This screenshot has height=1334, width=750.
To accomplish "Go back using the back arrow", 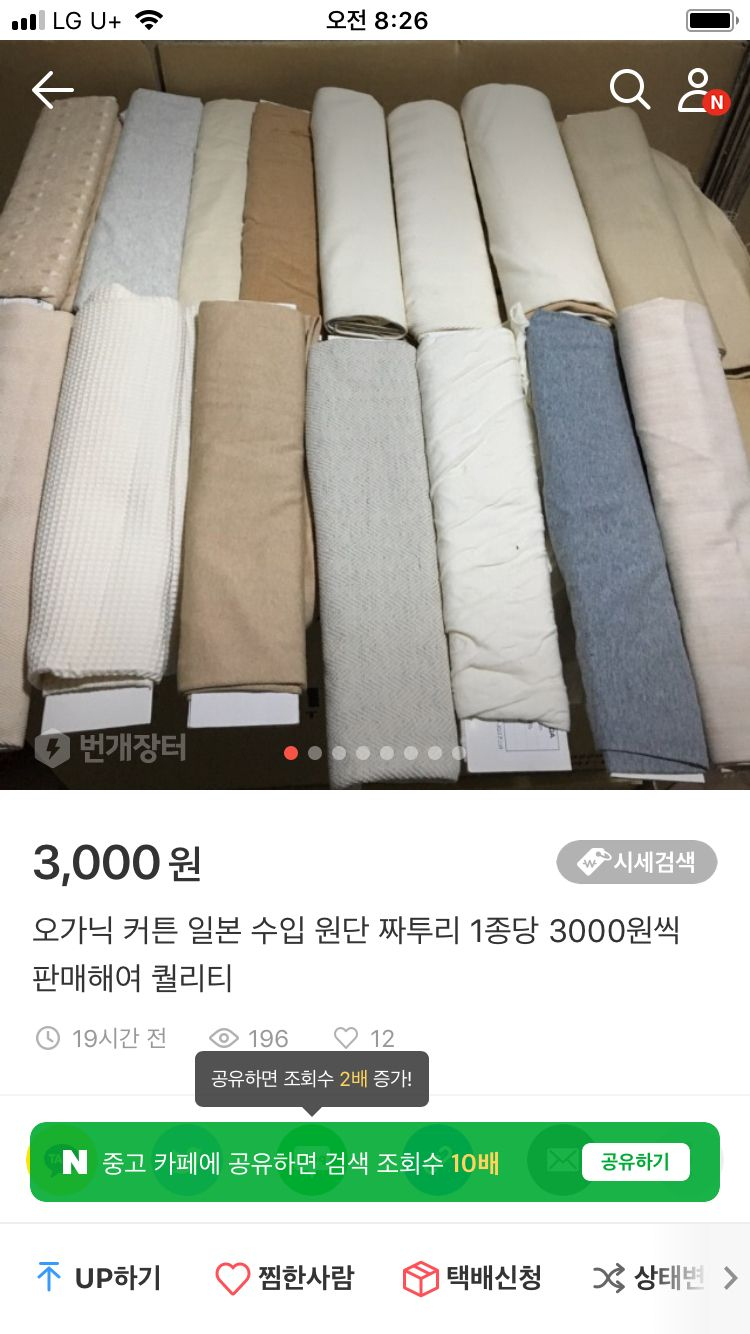I will (x=52, y=90).
